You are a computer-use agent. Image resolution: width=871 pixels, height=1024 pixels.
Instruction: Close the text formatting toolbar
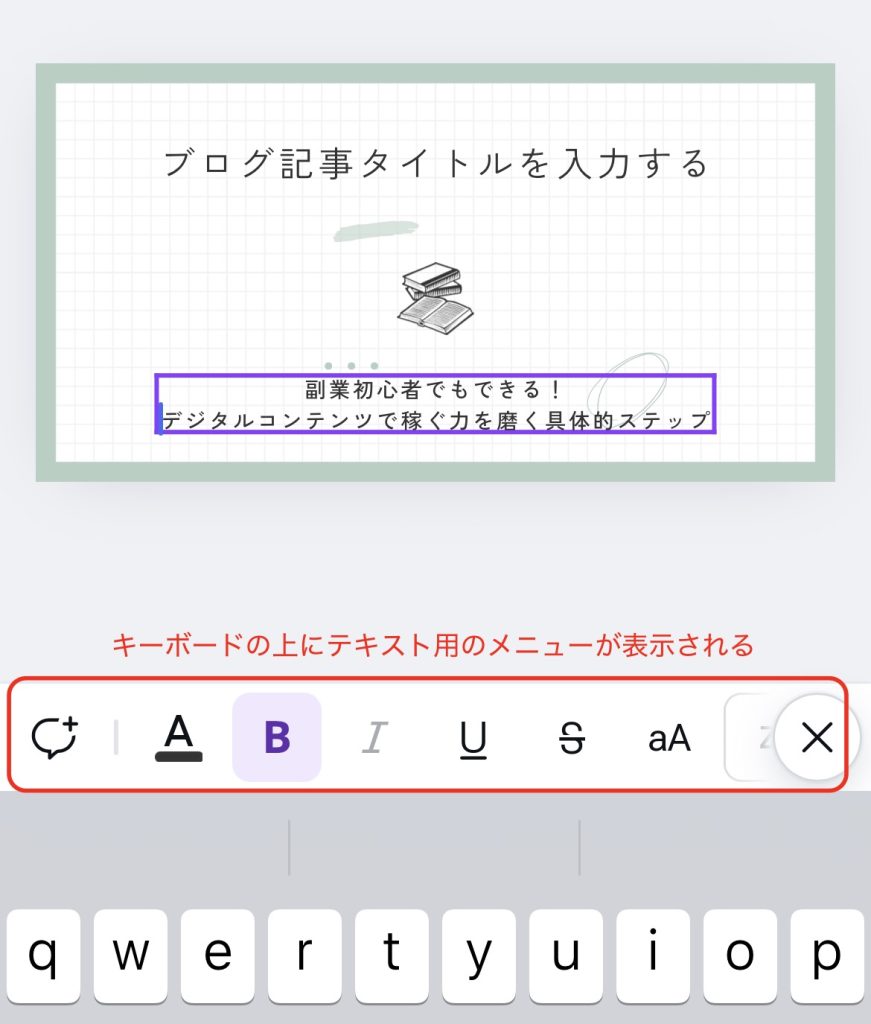pos(817,738)
